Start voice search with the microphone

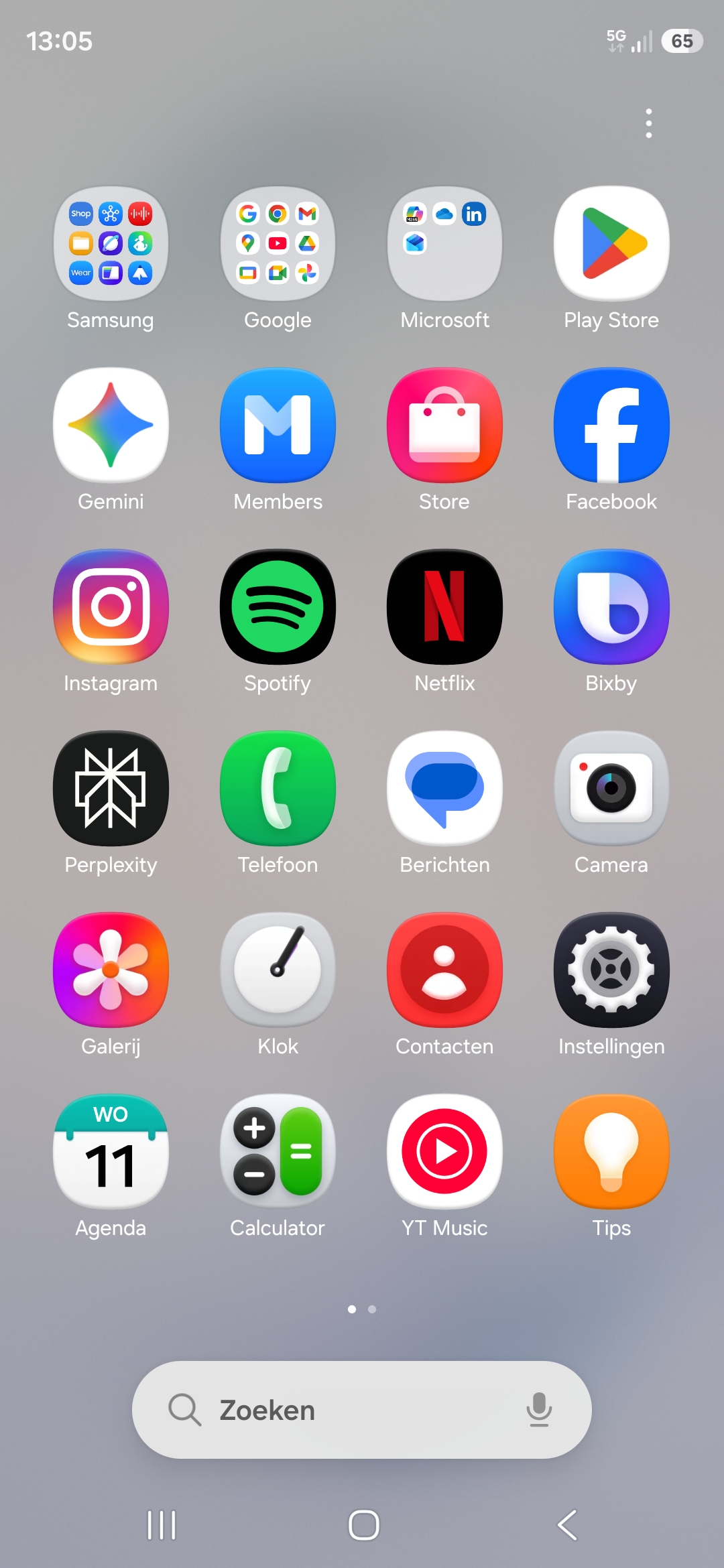(x=539, y=1410)
